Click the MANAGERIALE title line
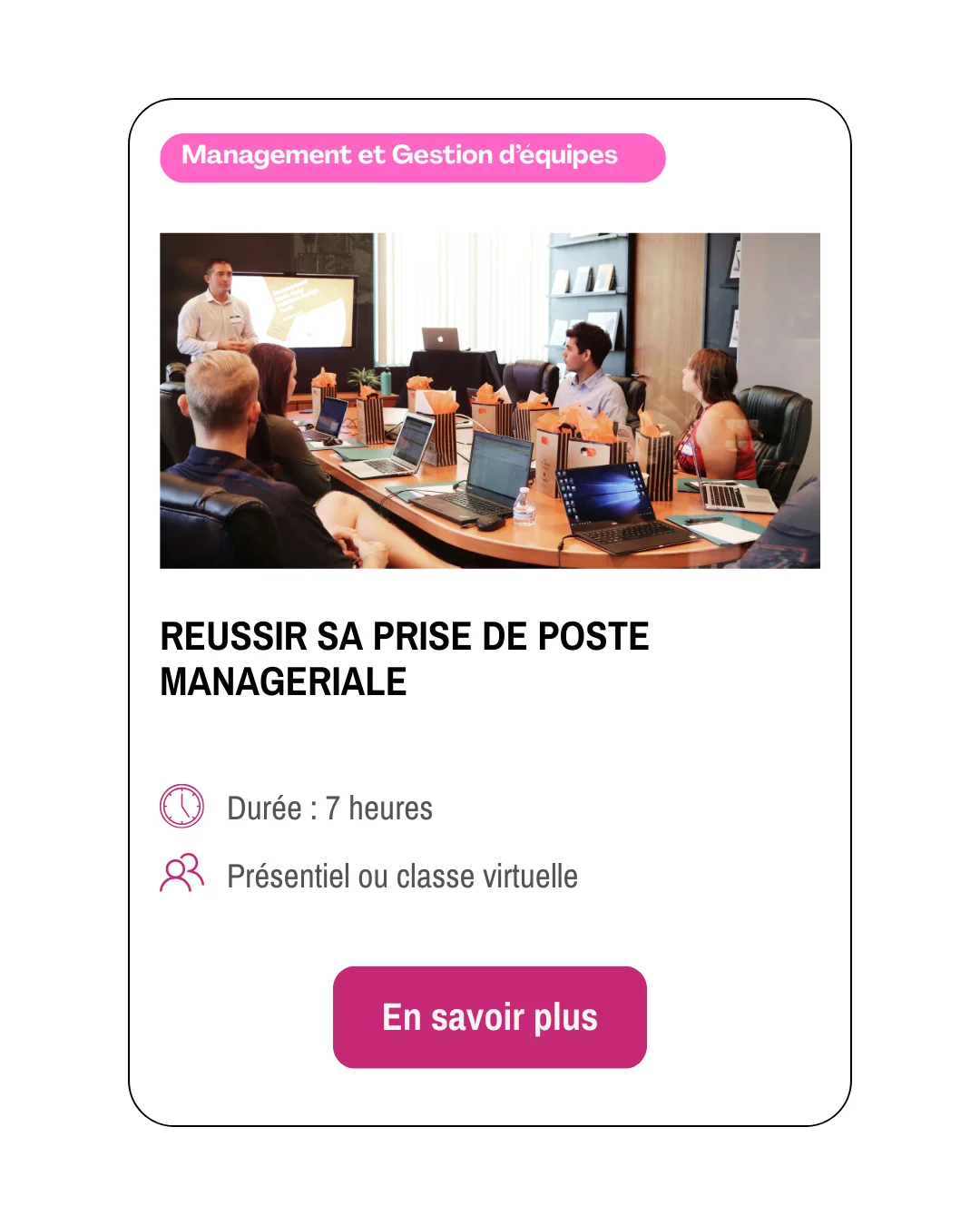The height and width of the screenshot is (1225, 980). pos(282,681)
